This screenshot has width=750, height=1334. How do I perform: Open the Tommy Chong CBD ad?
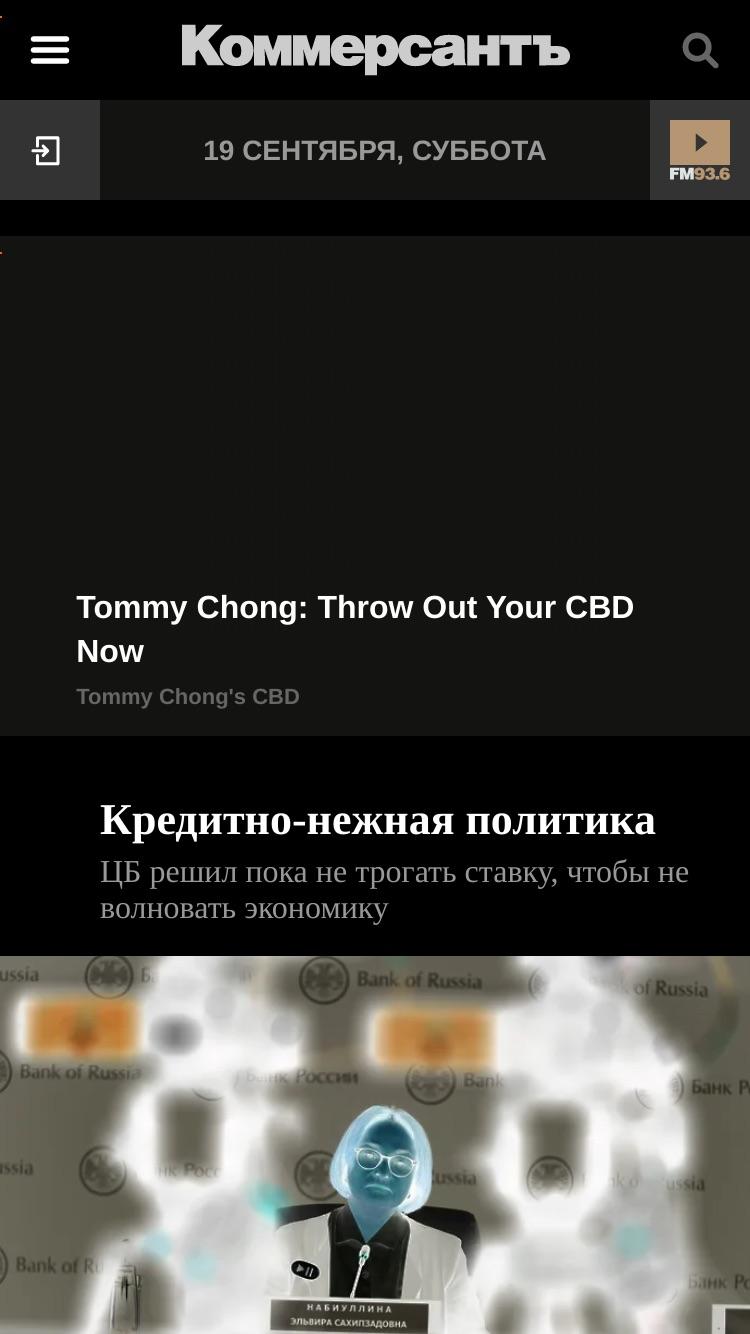pyautogui.click(x=375, y=486)
